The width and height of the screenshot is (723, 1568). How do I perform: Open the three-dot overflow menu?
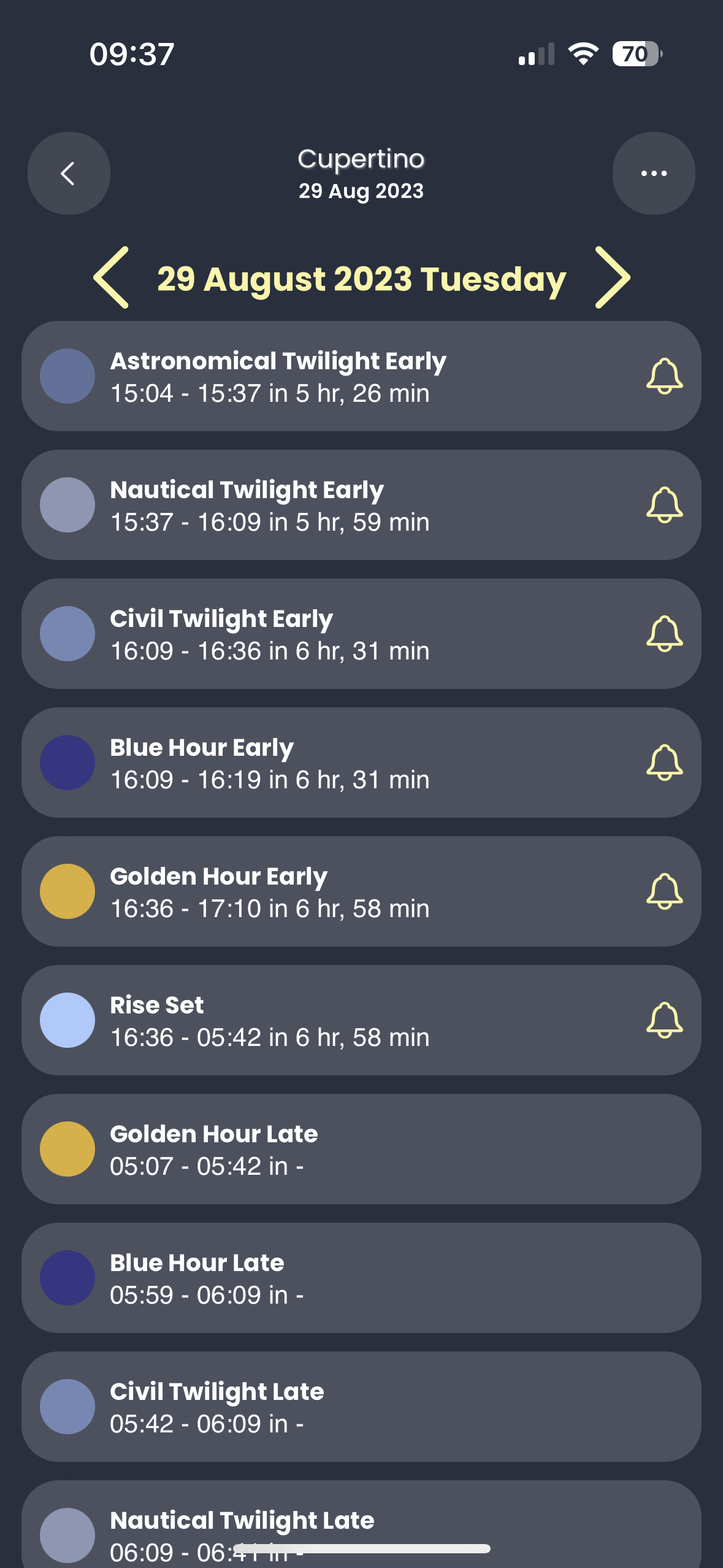[654, 173]
